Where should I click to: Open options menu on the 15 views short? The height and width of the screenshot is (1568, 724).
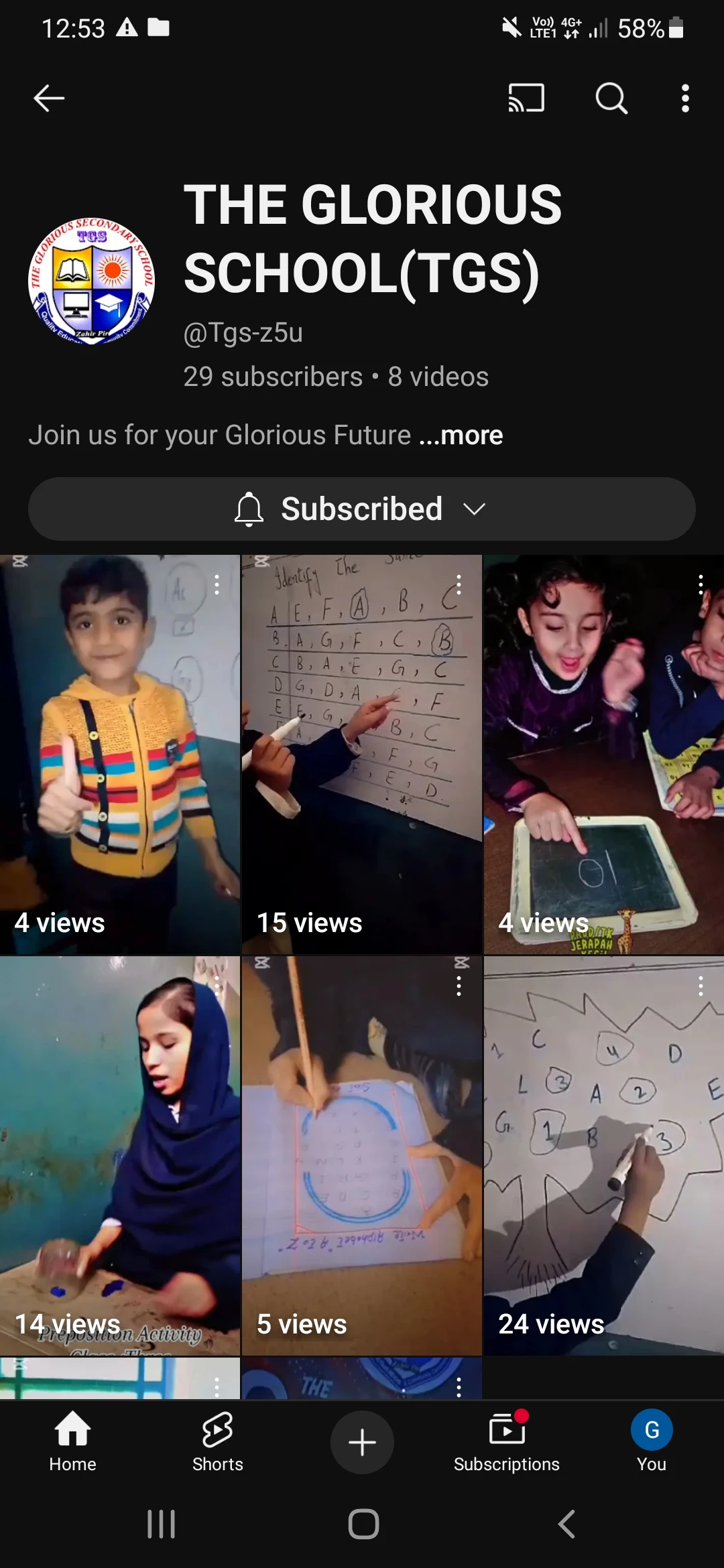coord(459,585)
